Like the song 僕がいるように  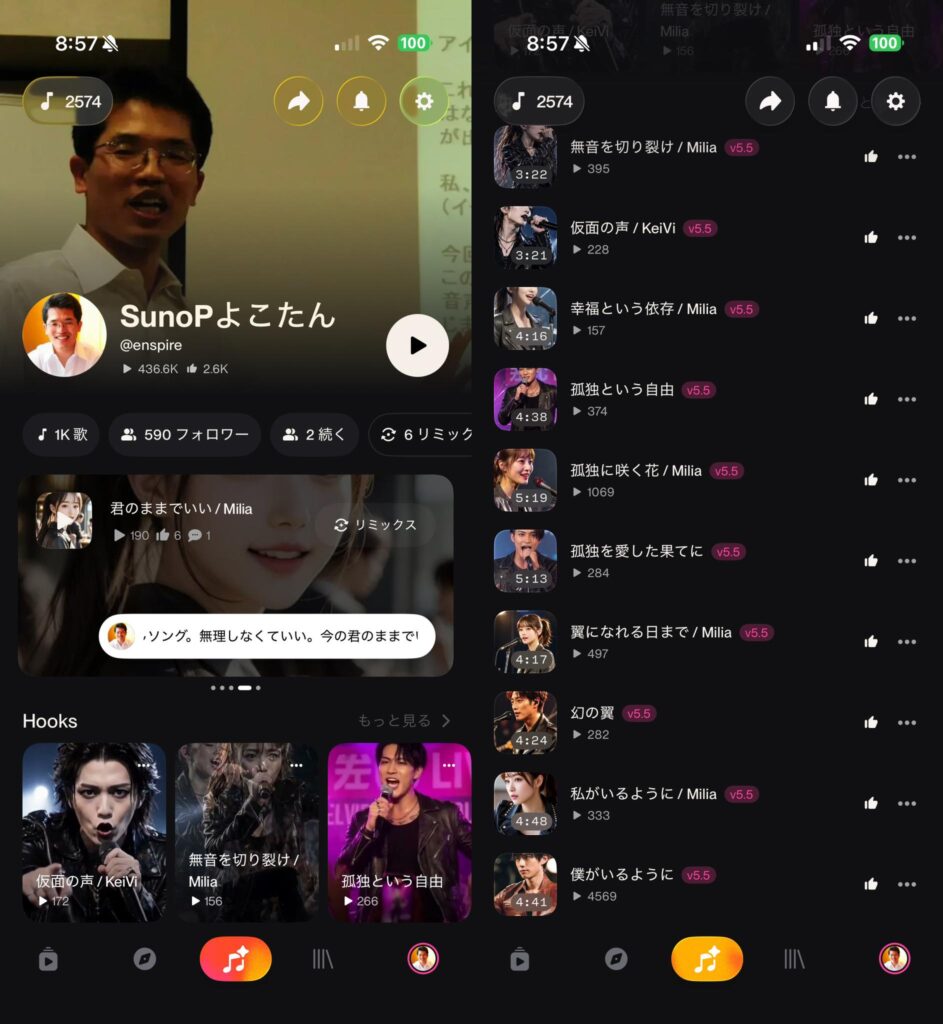point(871,884)
